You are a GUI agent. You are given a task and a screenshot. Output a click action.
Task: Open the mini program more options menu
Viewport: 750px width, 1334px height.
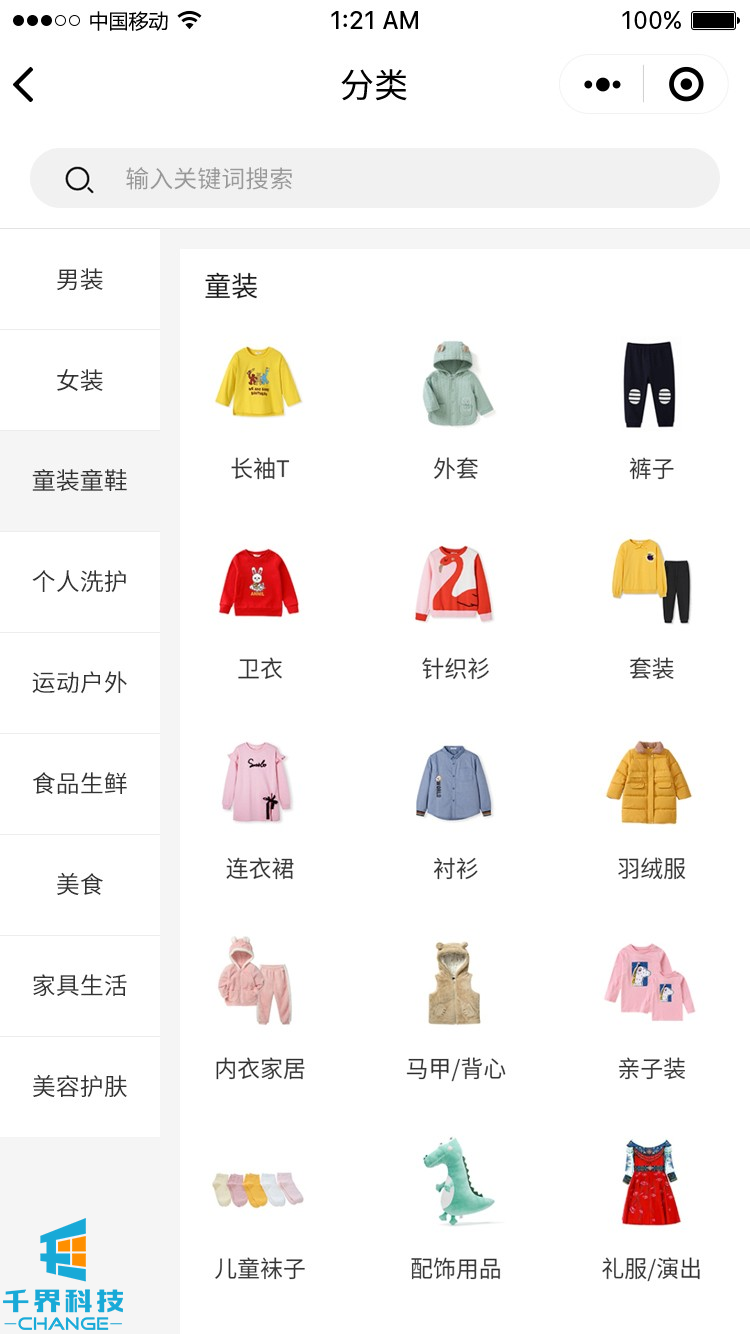point(602,85)
